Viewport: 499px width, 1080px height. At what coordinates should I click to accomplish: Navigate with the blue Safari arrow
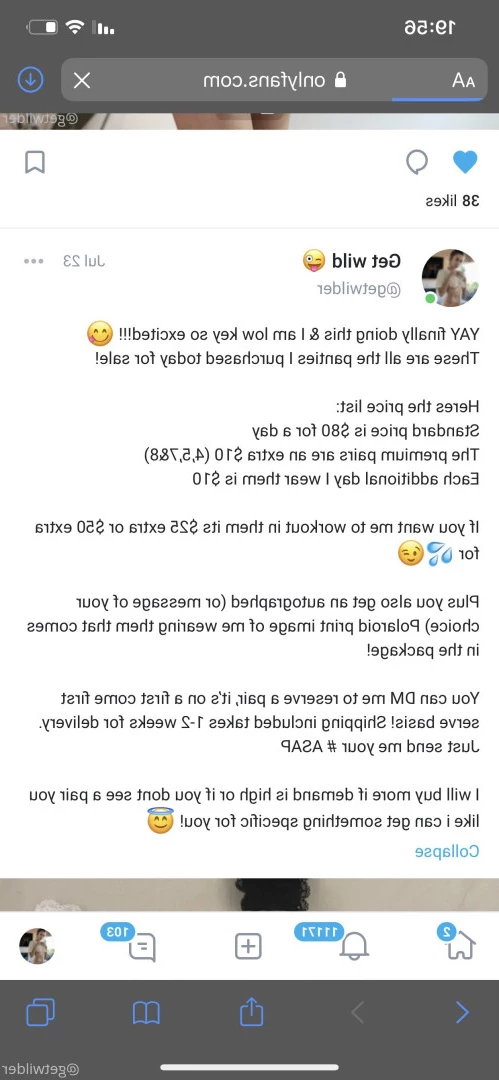pos(462,1012)
